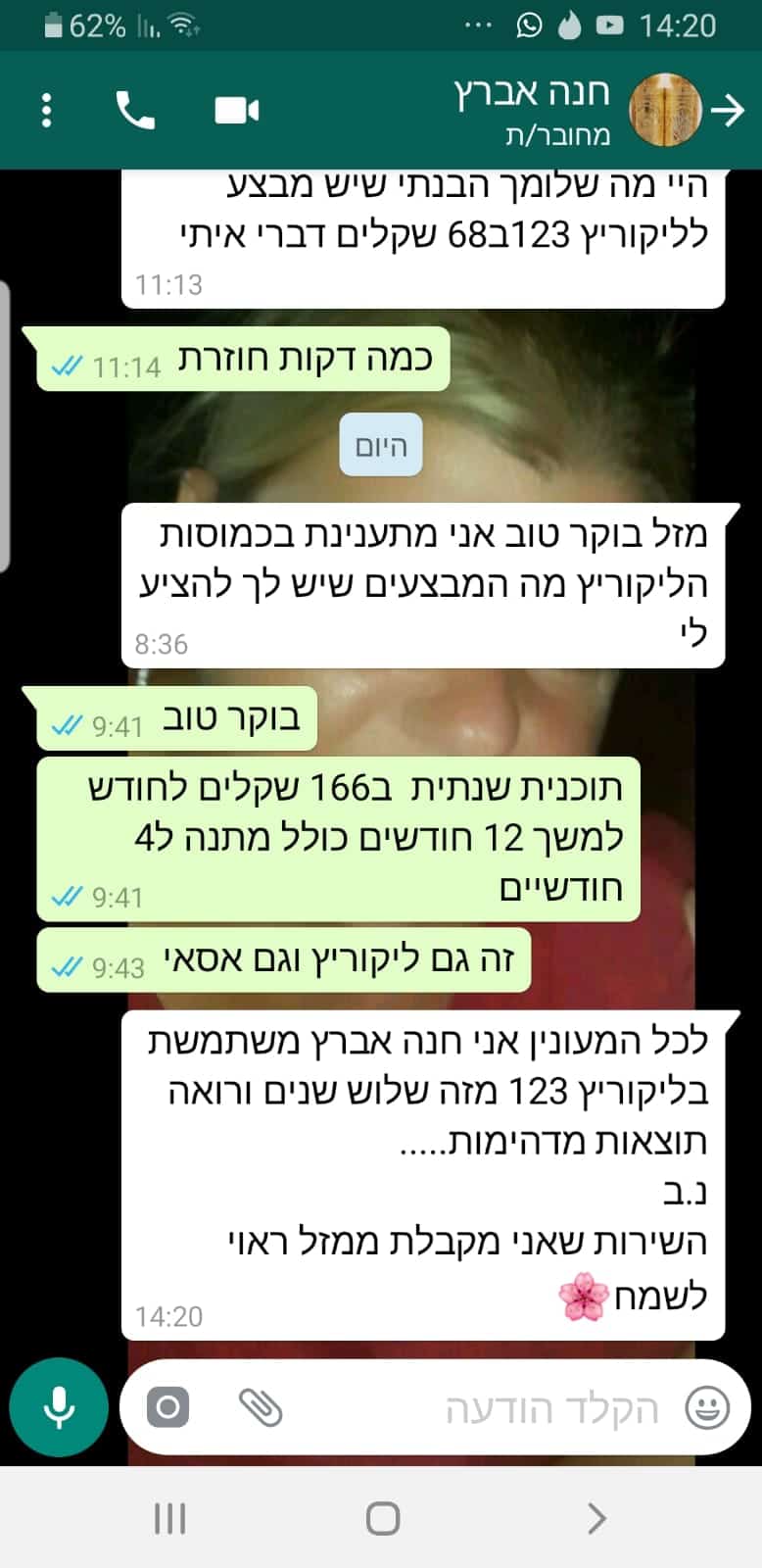Open the camera from message bar
Viewport: 762px width, 1568px height.
click(x=167, y=1408)
